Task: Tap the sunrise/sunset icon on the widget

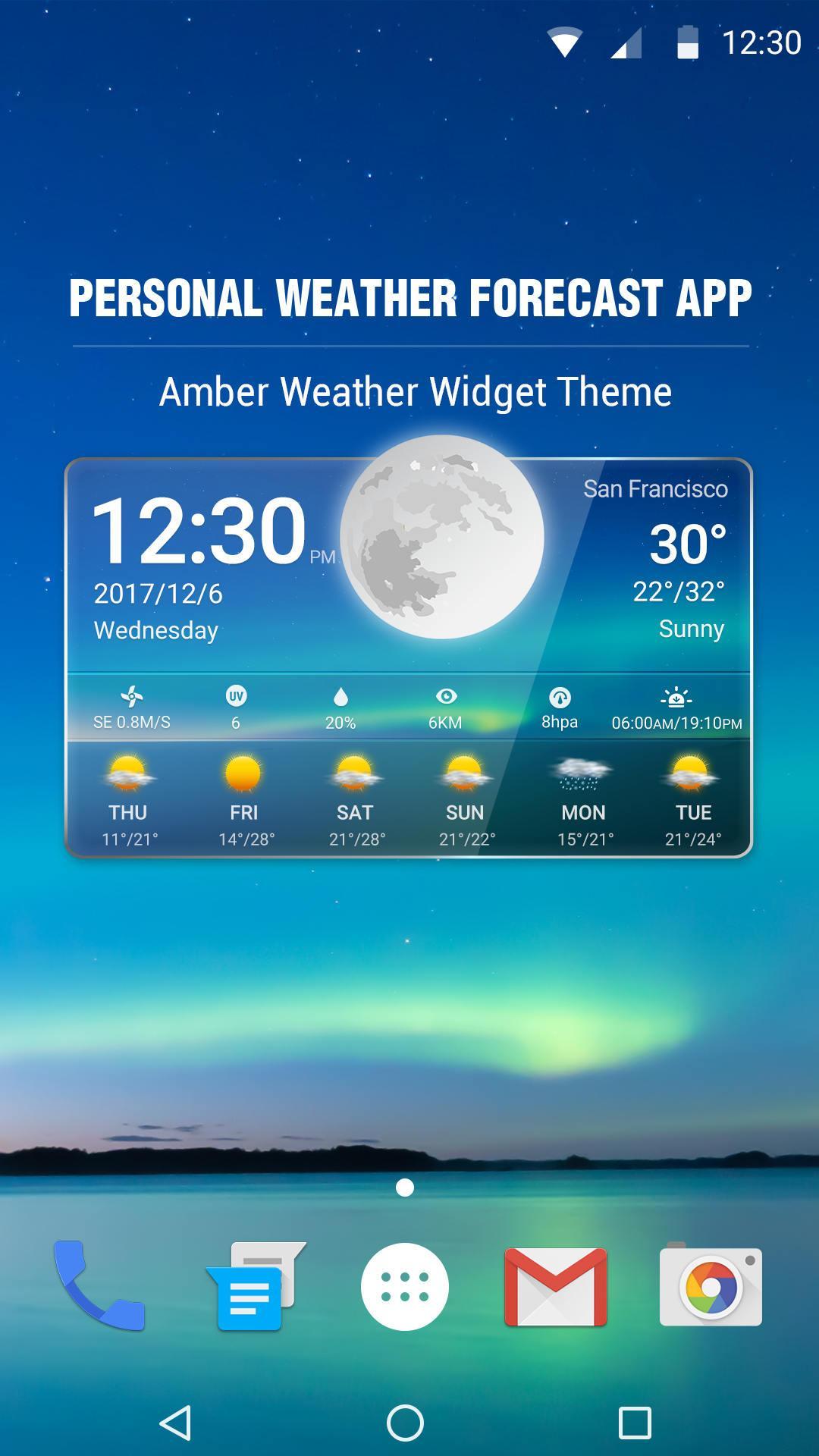Action: pos(675,696)
